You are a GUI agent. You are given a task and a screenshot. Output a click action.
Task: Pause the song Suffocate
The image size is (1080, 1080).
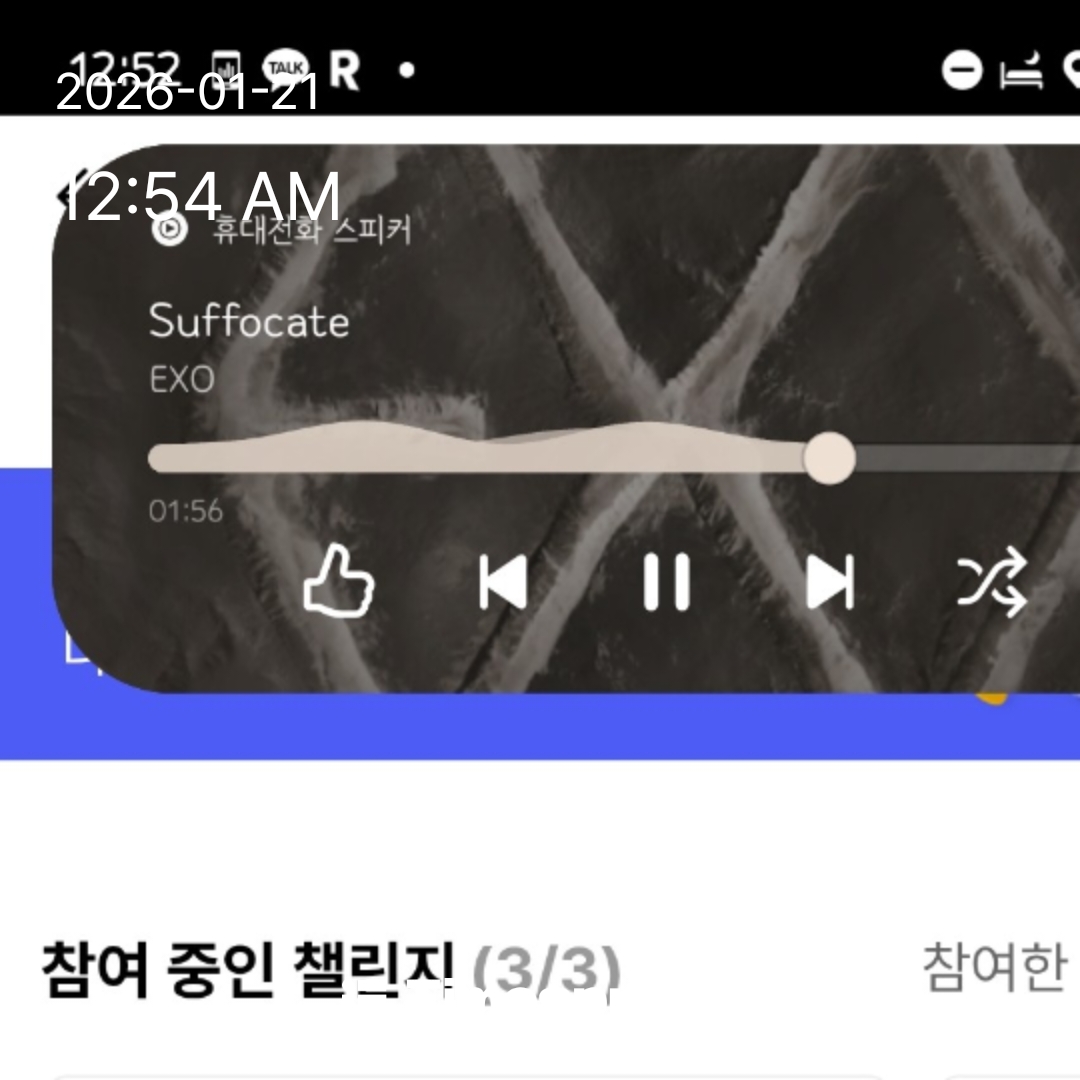tap(666, 582)
